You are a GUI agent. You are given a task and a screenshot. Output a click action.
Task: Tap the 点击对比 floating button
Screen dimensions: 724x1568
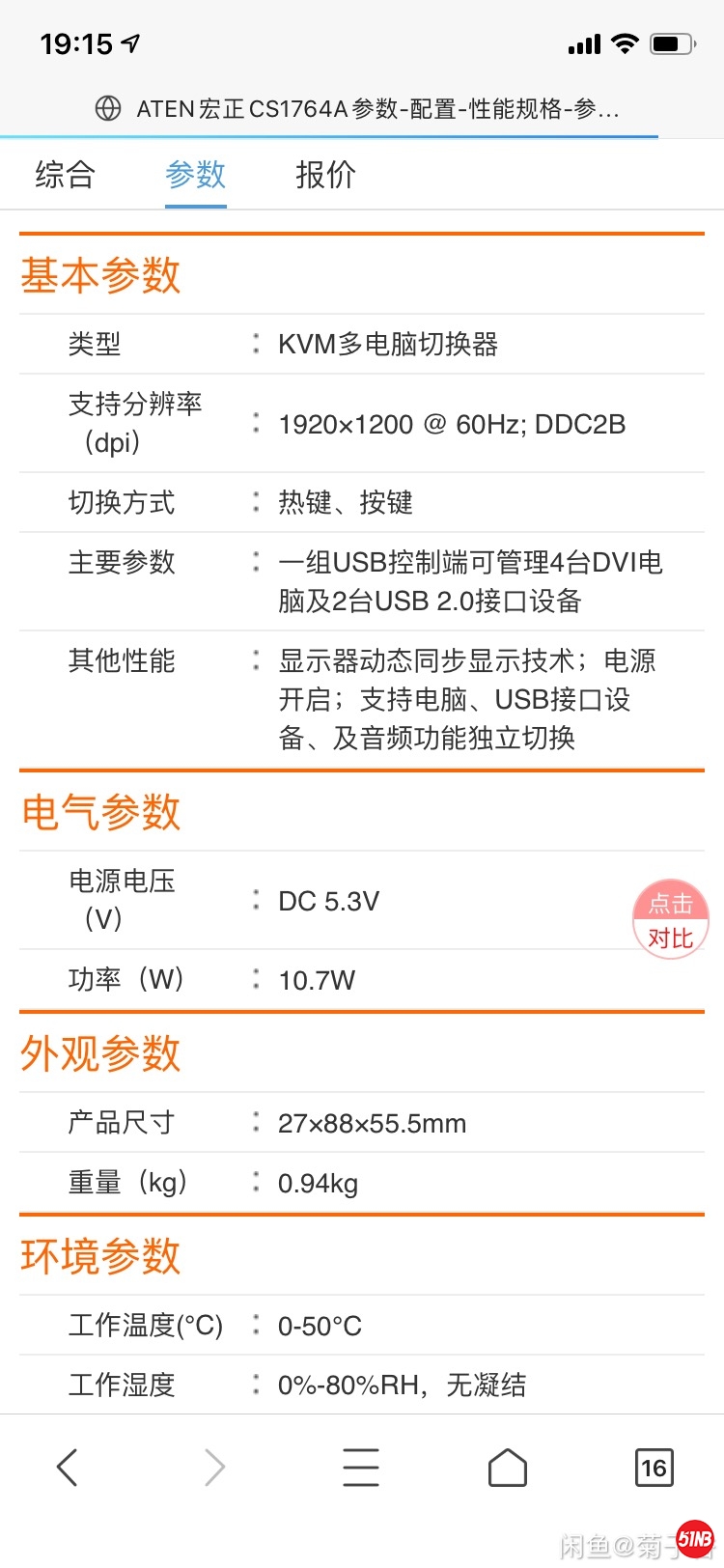tap(670, 920)
